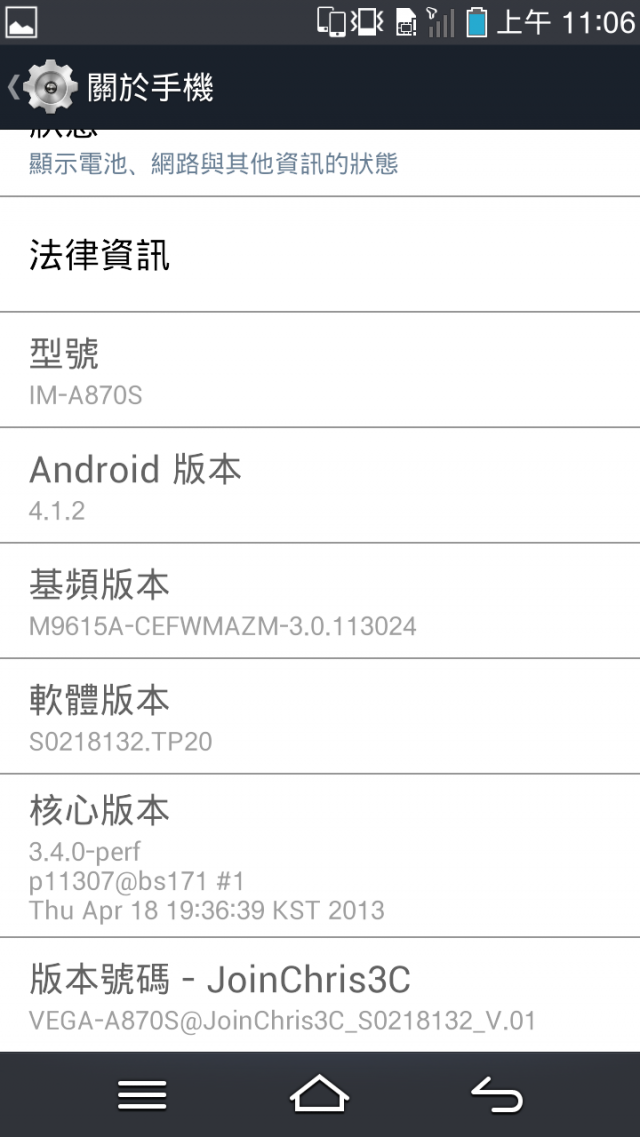Tap the Android 版本 4.1.2 row
Viewport: 640px width, 1138px height.
(x=320, y=486)
